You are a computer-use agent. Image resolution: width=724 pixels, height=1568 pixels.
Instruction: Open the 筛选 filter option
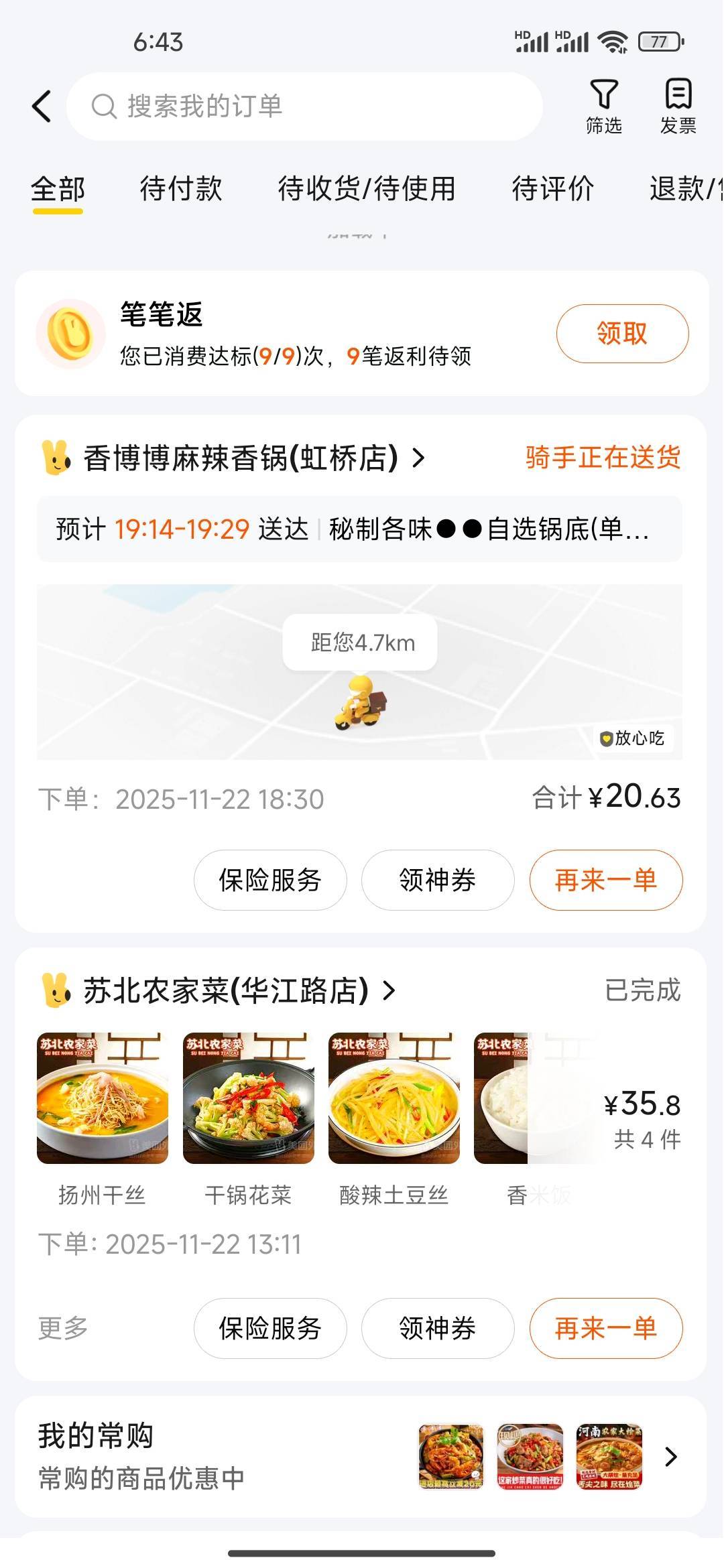point(603,107)
